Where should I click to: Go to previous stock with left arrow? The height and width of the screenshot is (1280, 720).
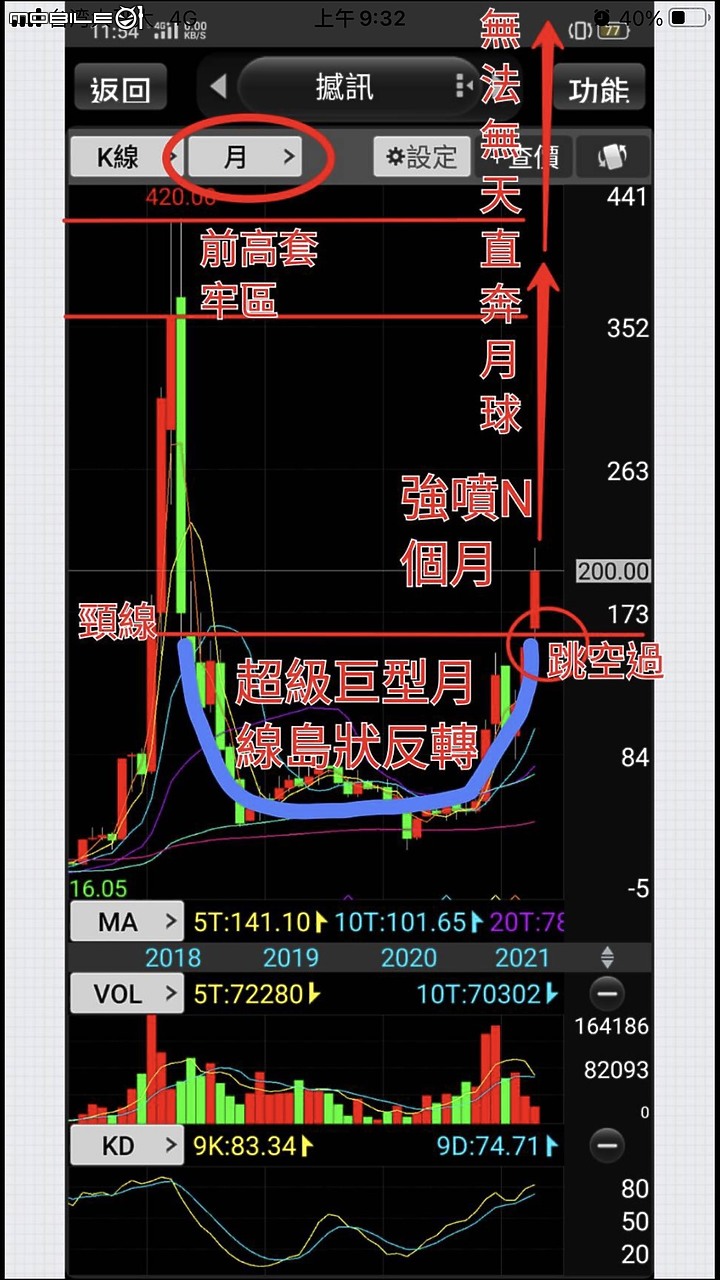(x=218, y=87)
